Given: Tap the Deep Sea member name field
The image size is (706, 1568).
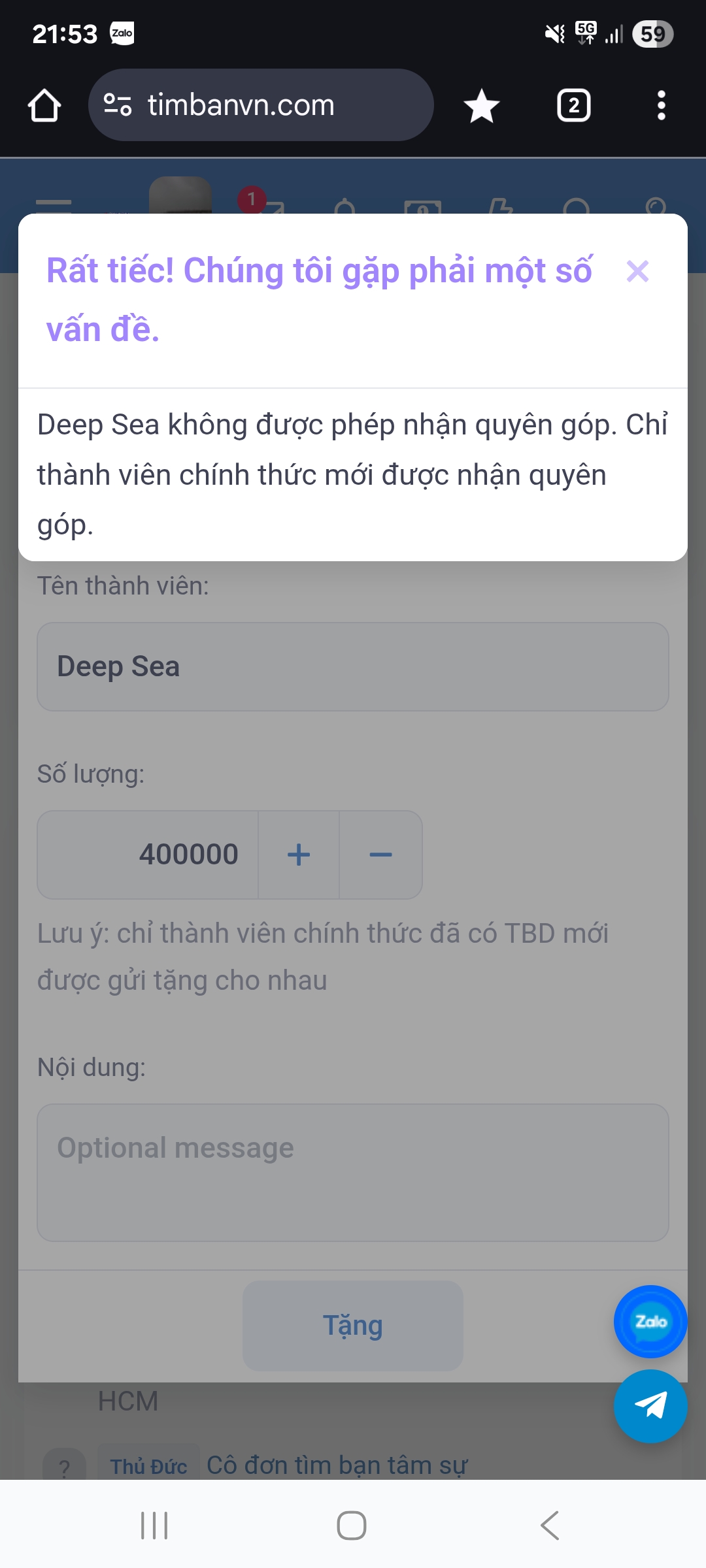Looking at the screenshot, I should coord(353,666).
